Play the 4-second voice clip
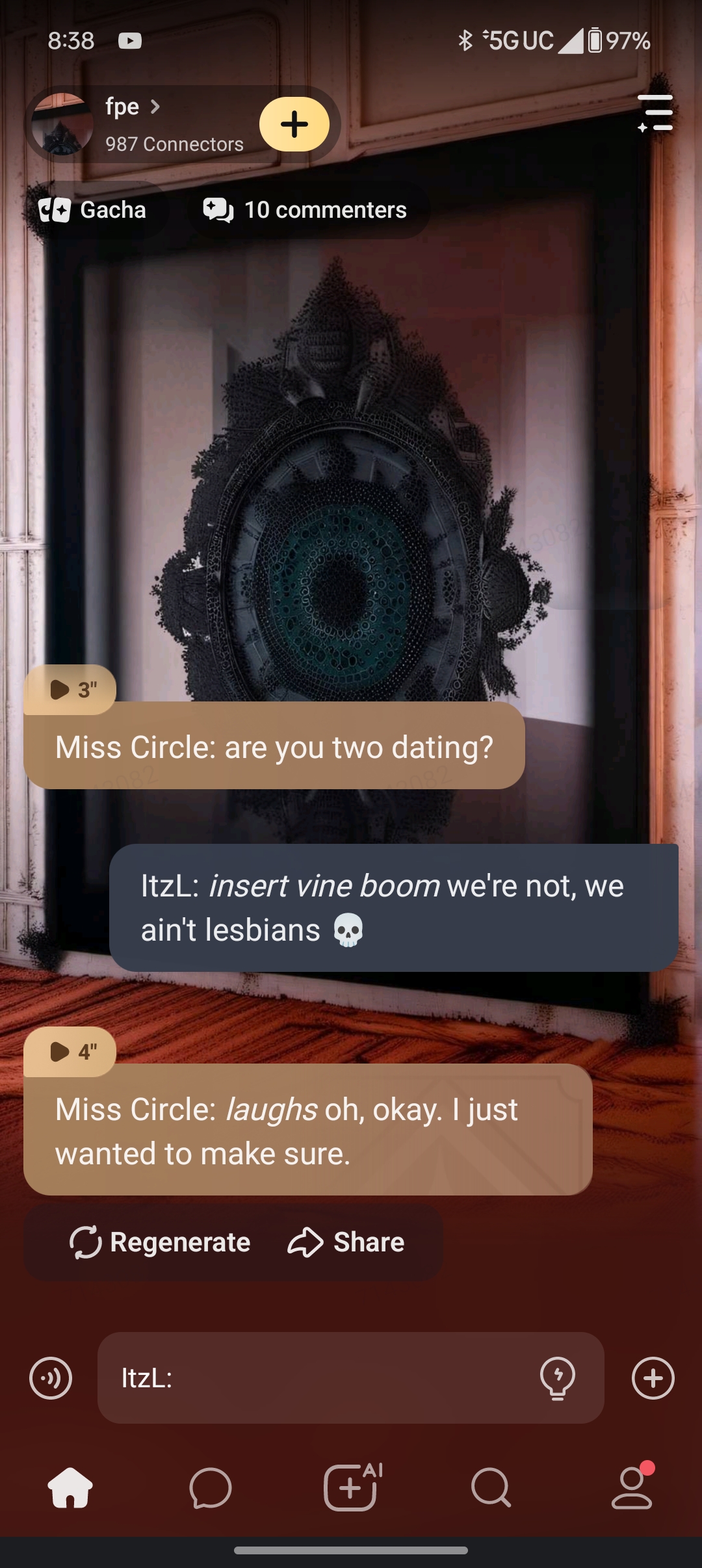This screenshot has width=702, height=1568. coord(70,1052)
